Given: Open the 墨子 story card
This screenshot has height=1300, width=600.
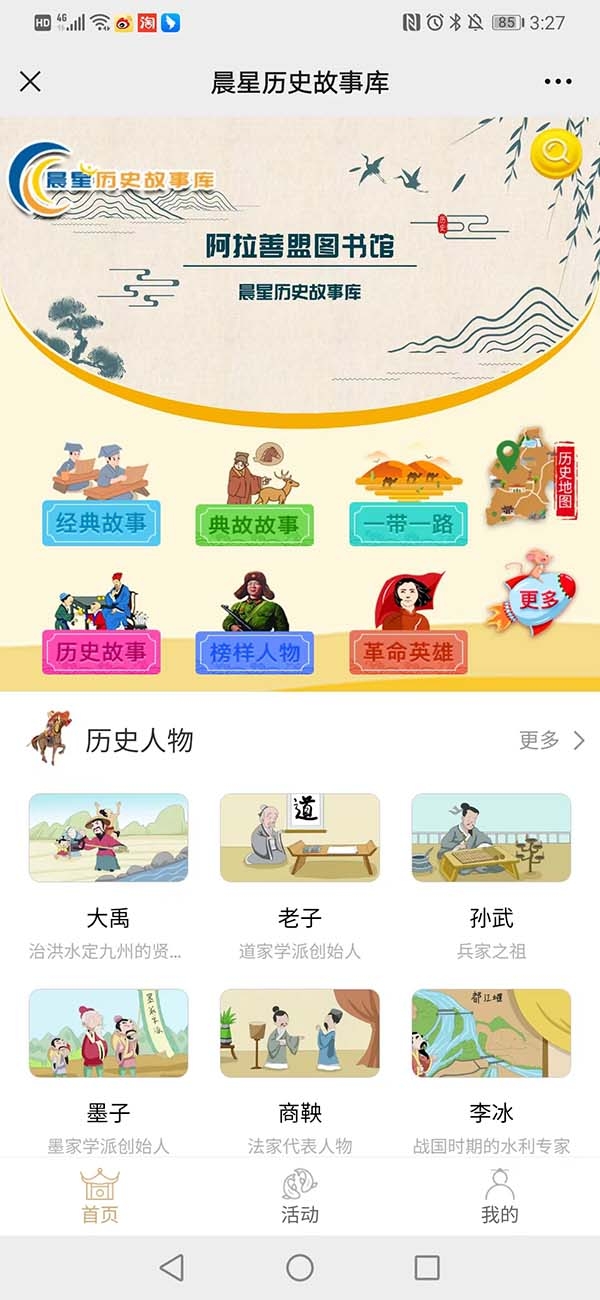Looking at the screenshot, I should [108, 1071].
